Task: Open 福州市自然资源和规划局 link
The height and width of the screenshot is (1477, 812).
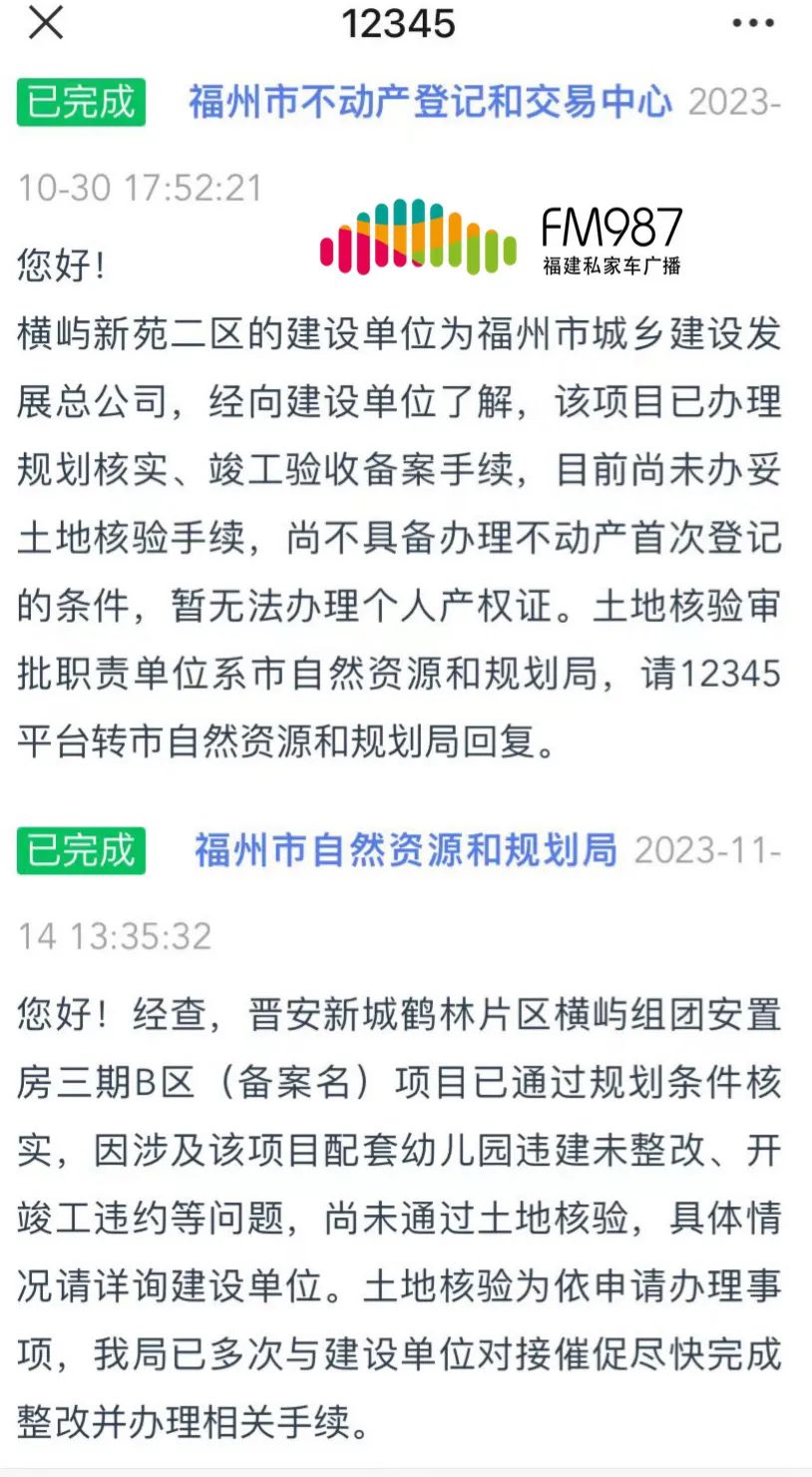Action: pyautogui.click(x=405, y=850)
